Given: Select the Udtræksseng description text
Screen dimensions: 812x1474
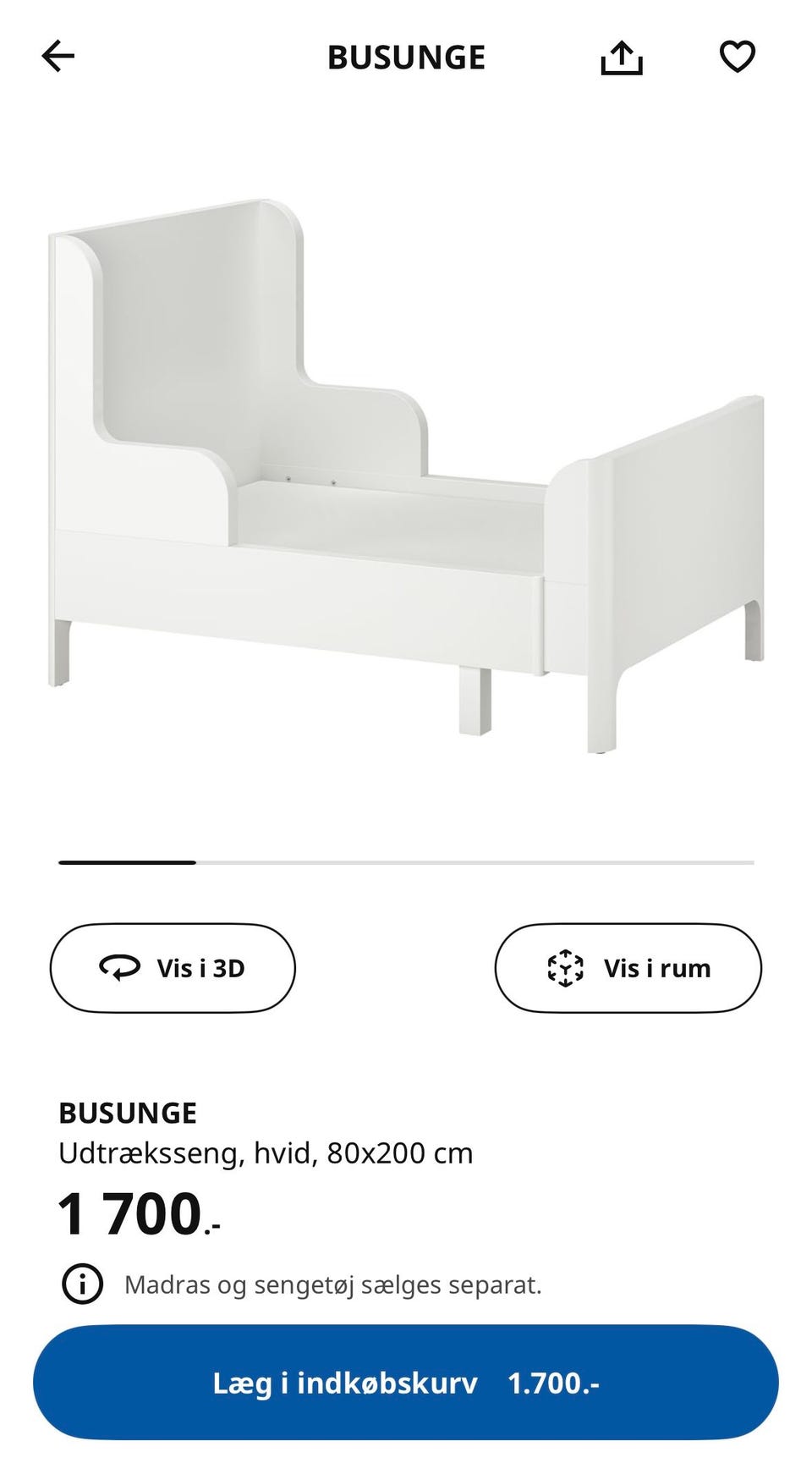Looking at the screenshot, I should (266, 1152).
